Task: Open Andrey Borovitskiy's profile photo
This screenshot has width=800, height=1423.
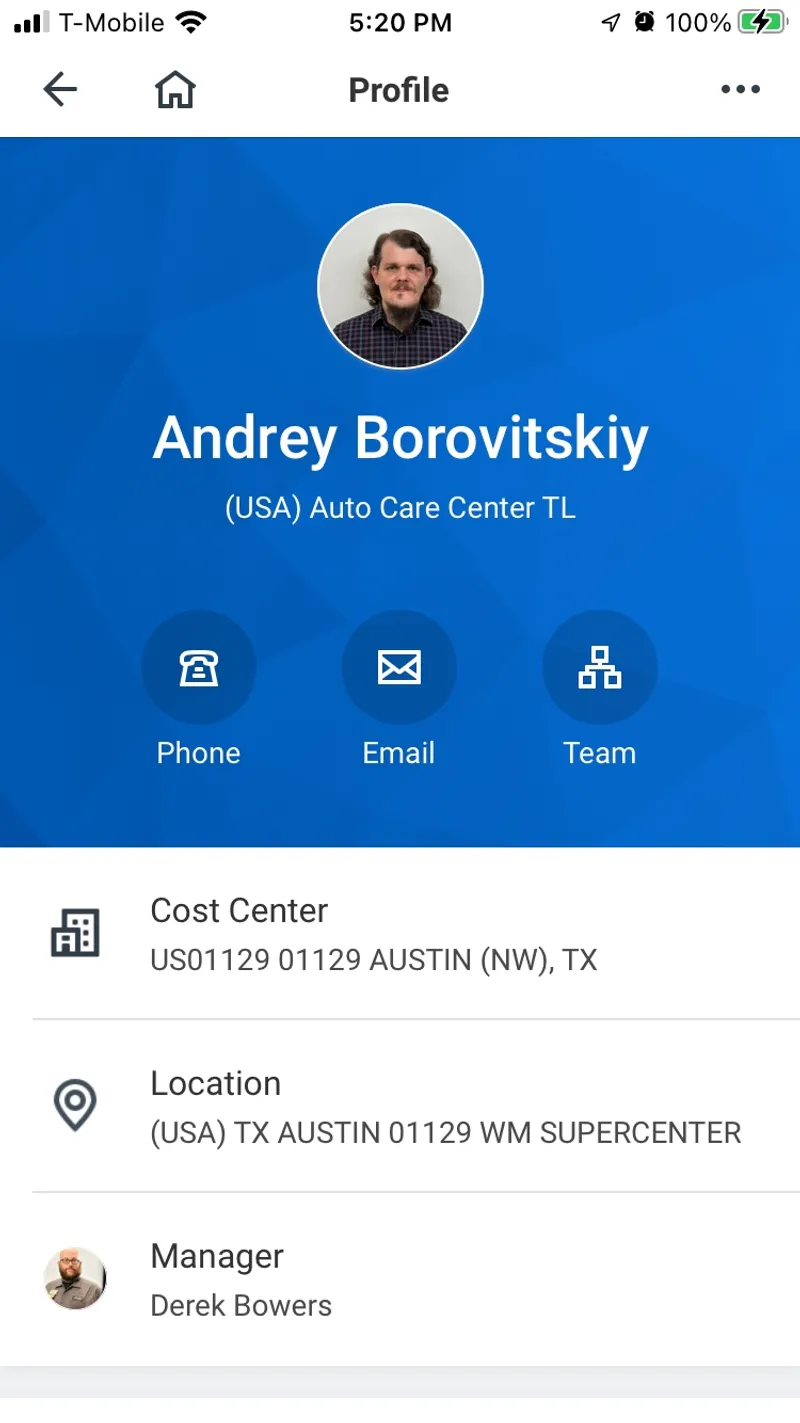Action: click(400, 287)
